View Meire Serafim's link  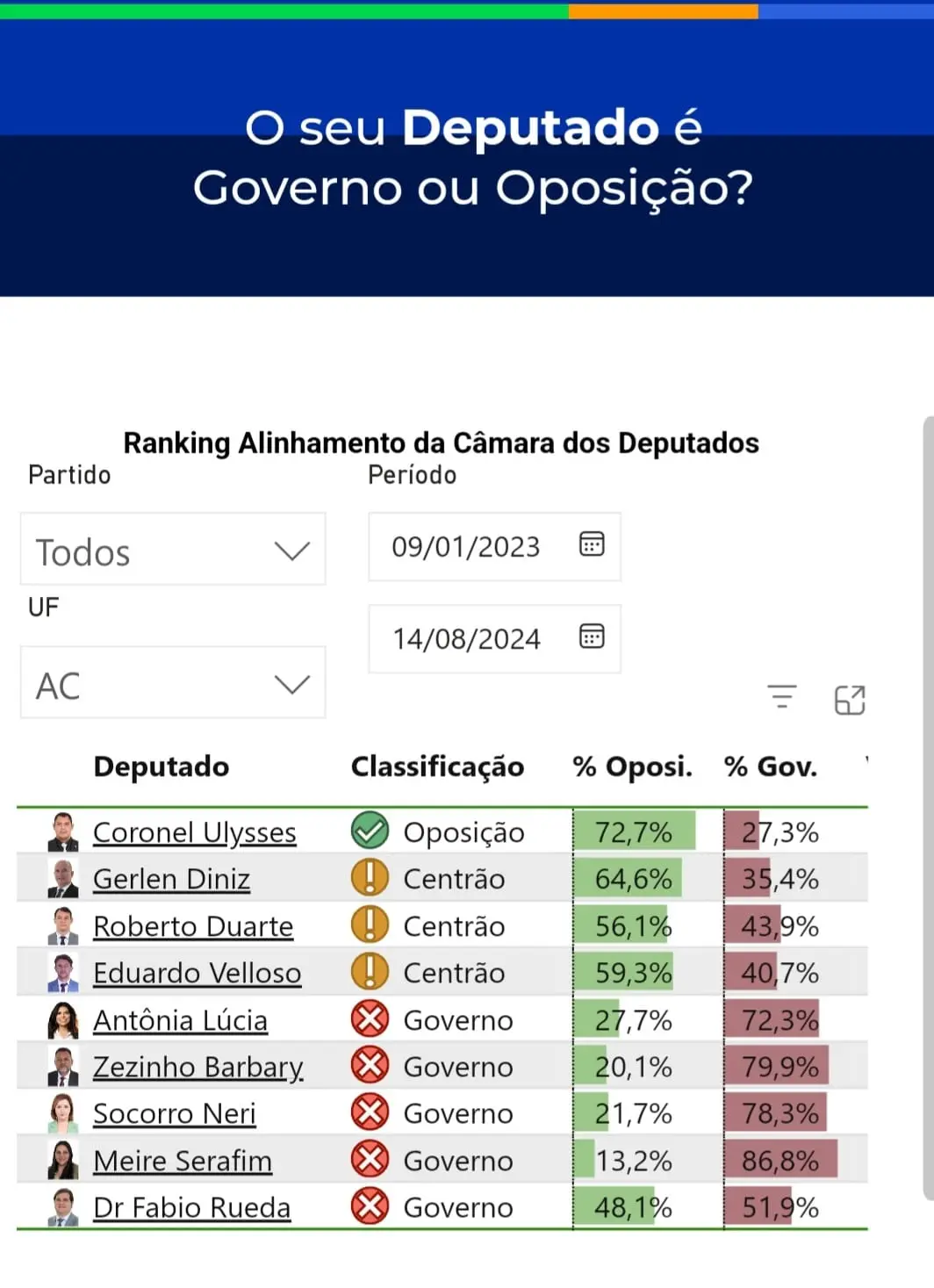183,1161
